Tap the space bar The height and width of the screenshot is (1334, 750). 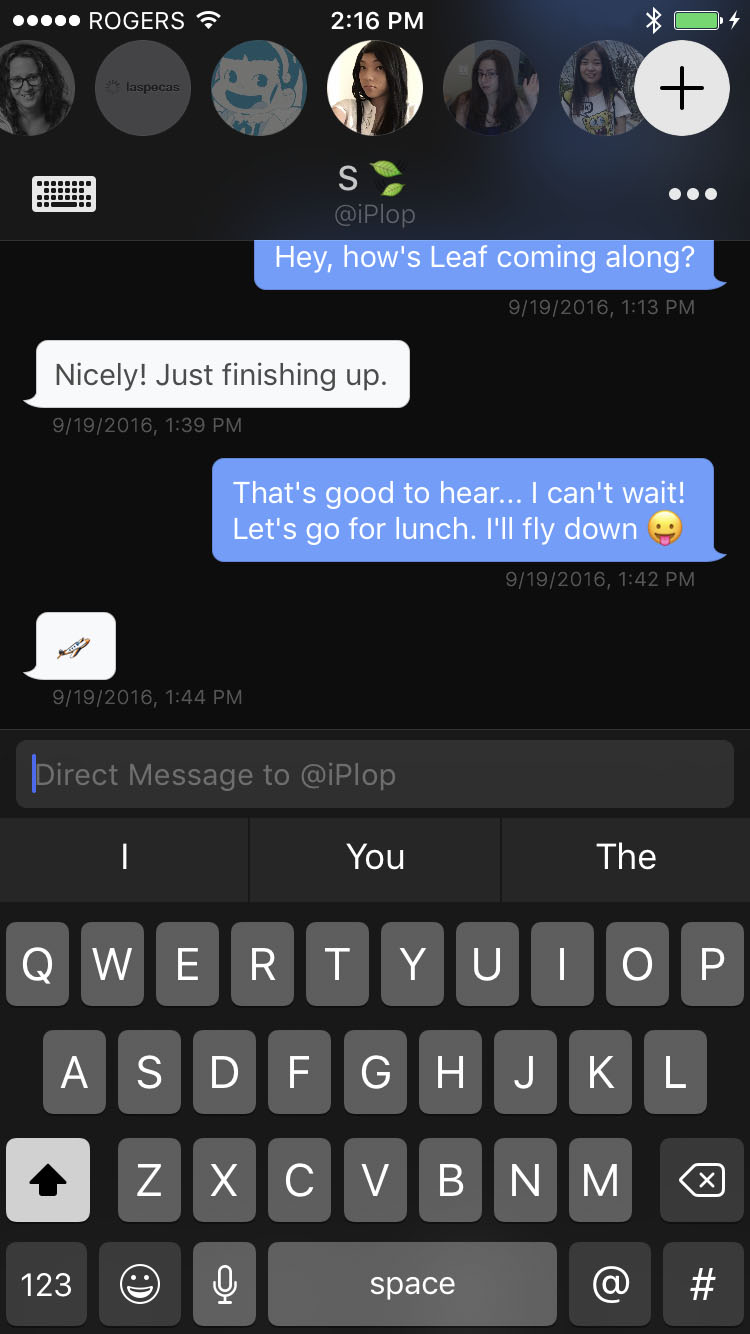(412, 1284)
